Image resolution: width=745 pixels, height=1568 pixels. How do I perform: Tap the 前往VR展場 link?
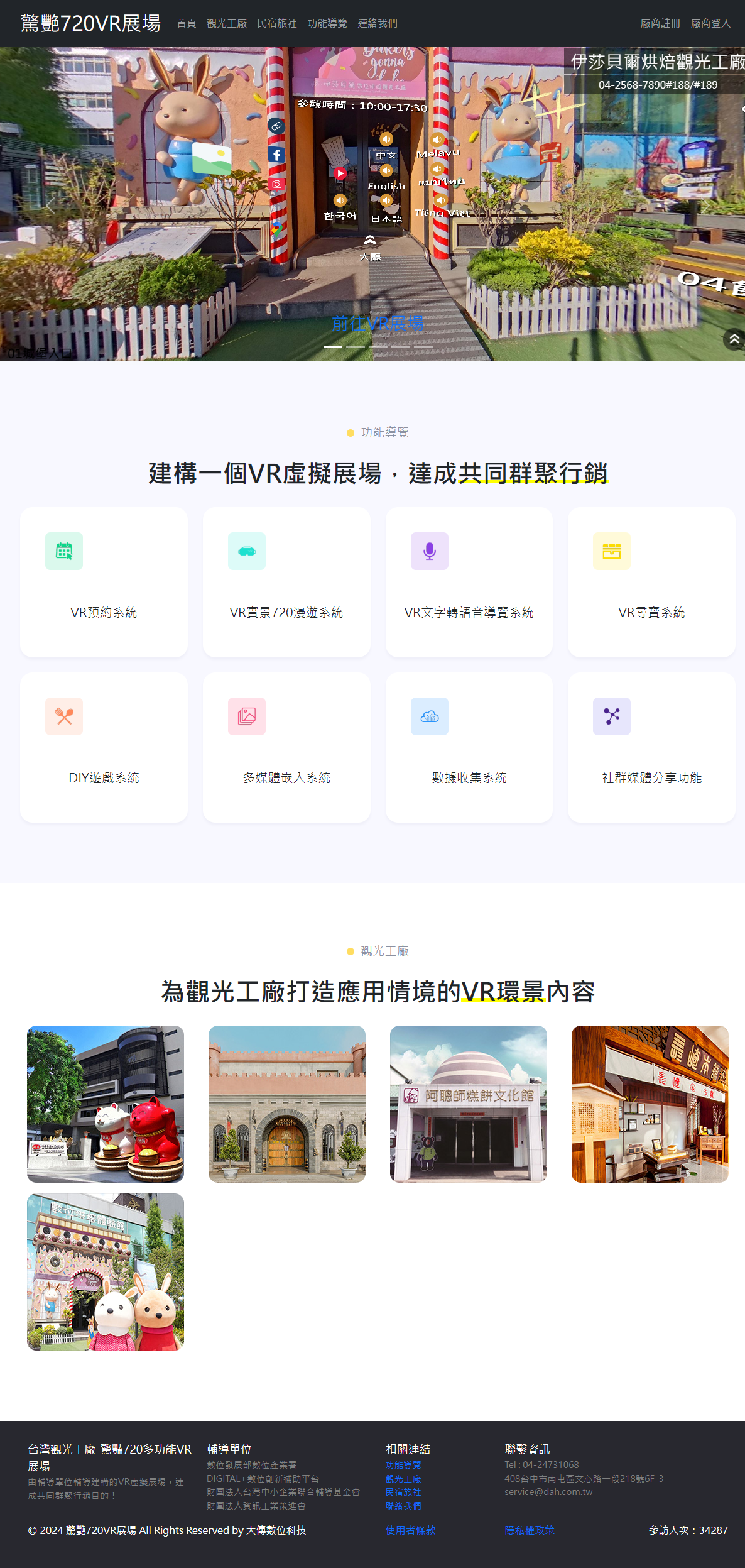pos(377,323)
